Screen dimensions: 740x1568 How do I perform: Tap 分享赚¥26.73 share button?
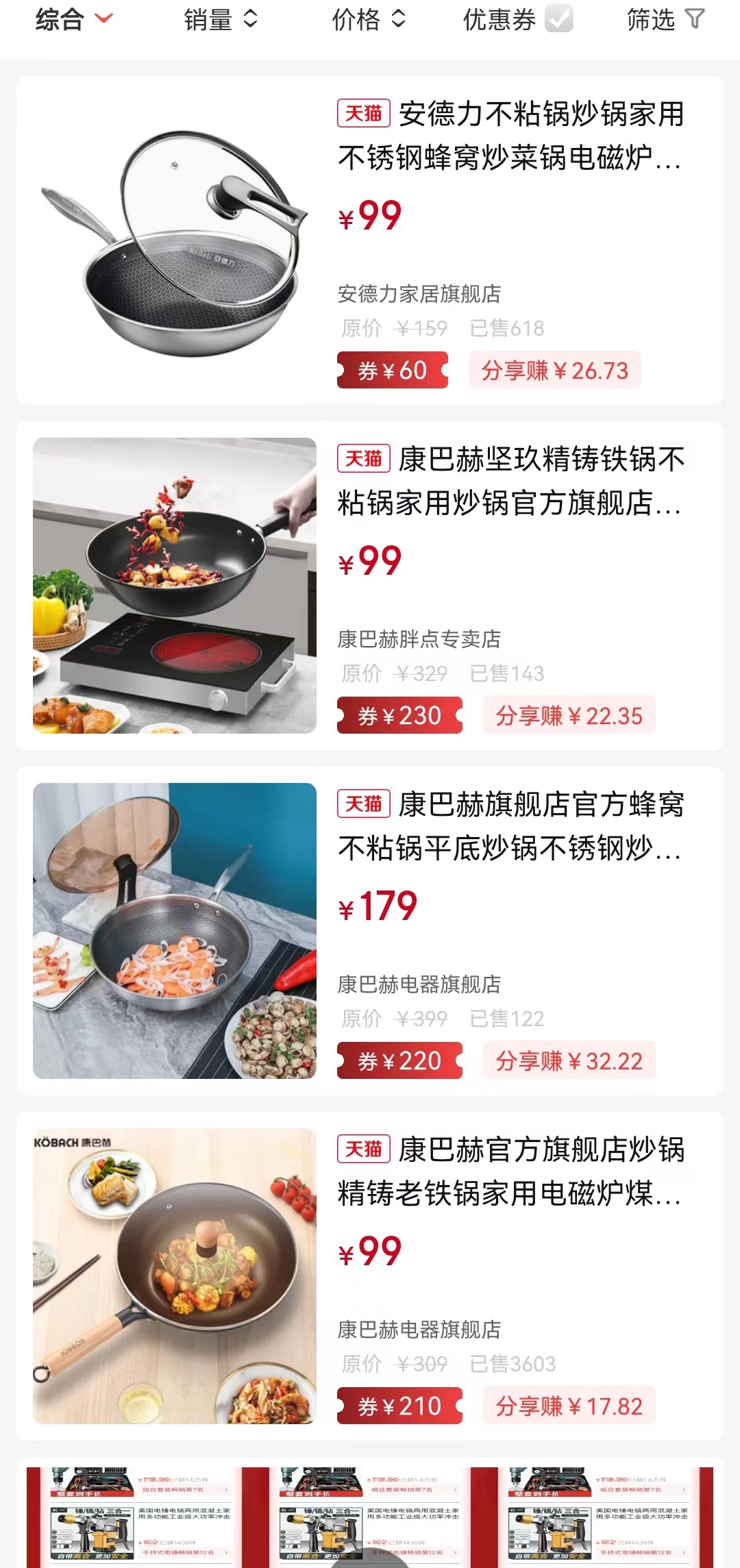coord(554,371)
